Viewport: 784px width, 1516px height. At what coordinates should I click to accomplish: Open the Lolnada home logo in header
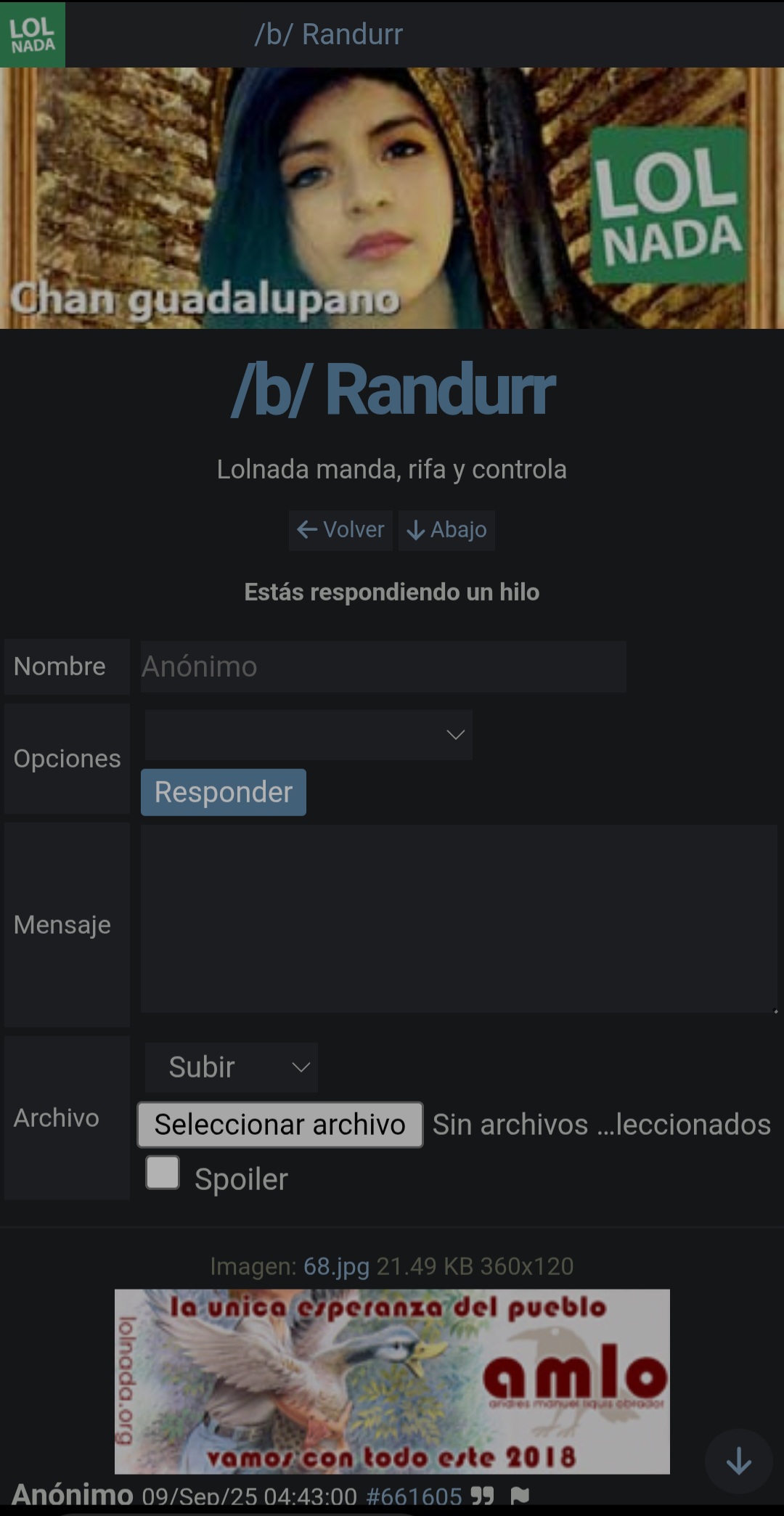tap(33, 34)
